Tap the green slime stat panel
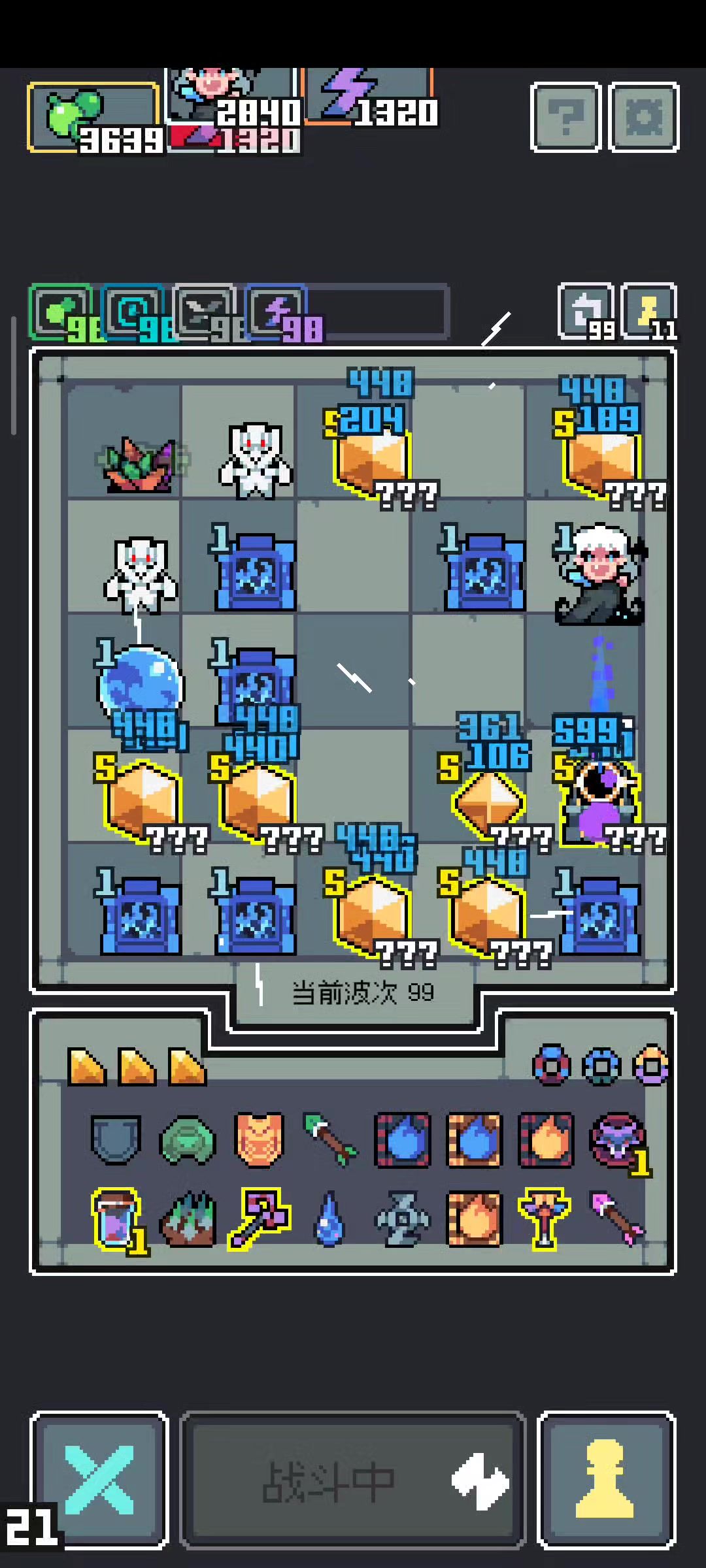The width and height of the screenshot is (706, 1568). 93,118
